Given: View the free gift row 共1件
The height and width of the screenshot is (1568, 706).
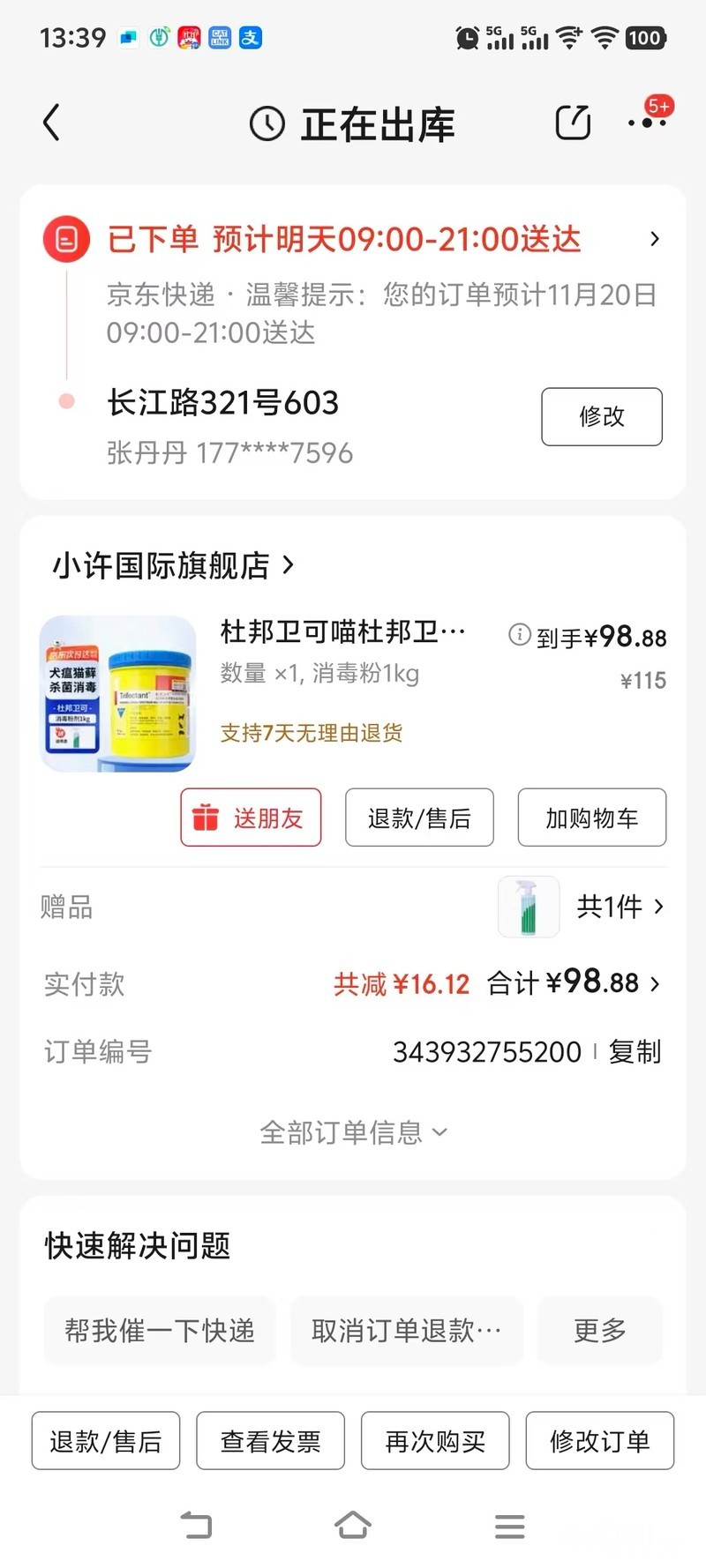Looking at the screenshot, I should 618,907.
